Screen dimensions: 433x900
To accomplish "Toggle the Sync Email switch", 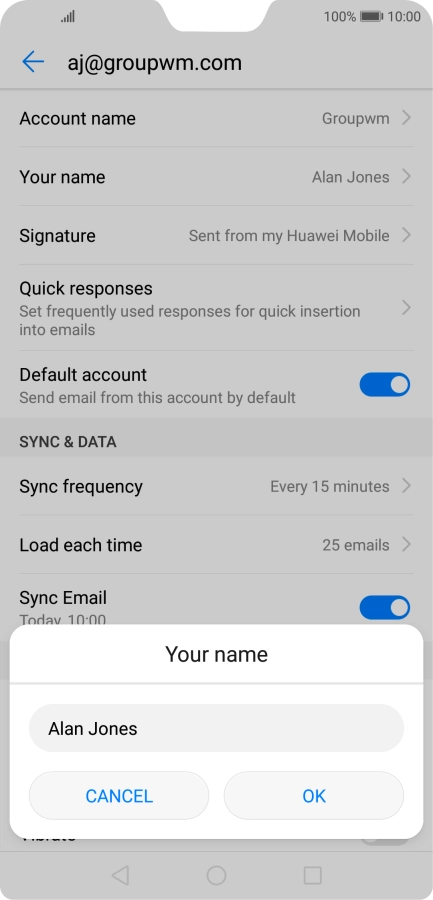I will (x=385, y=607).
